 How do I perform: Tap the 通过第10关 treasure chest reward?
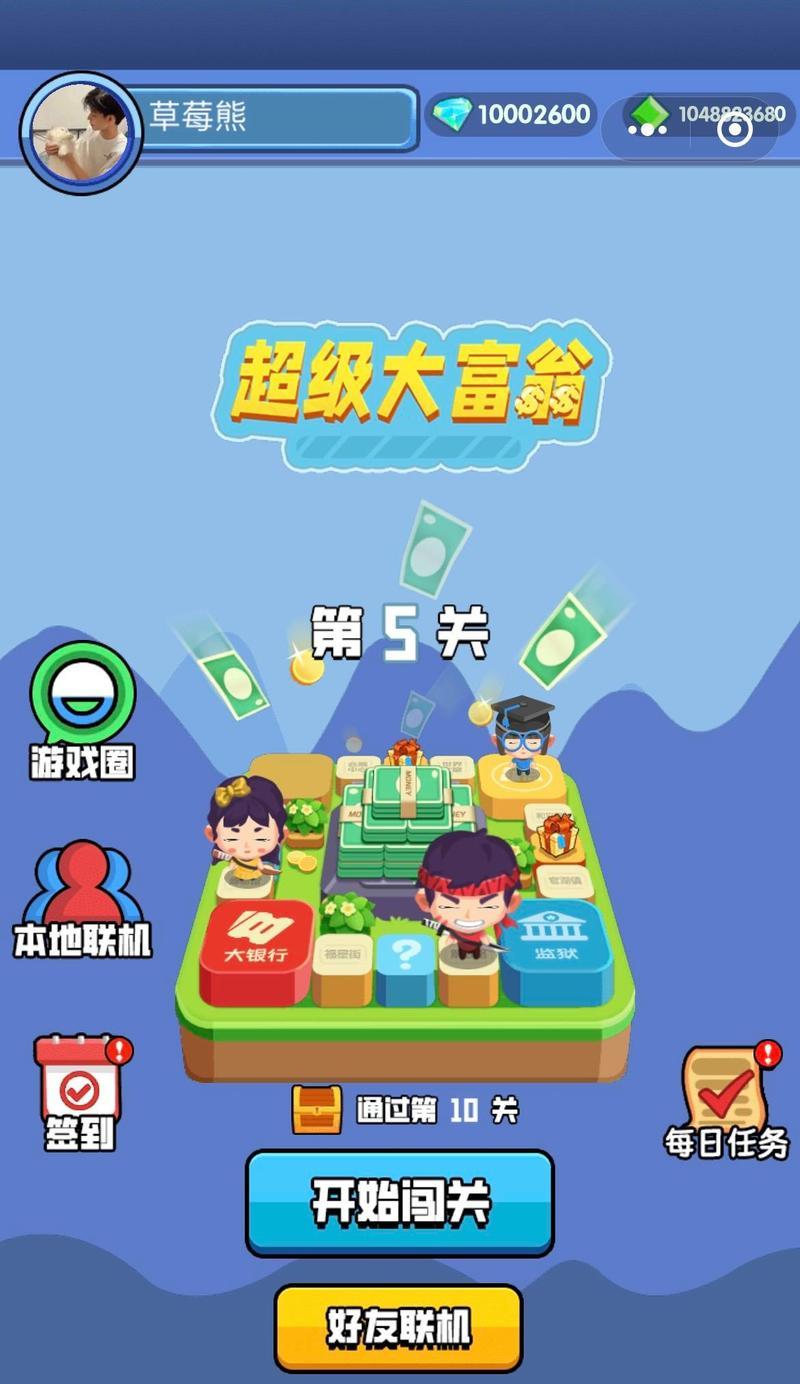pyautogui.click(x=316, y=1109)
